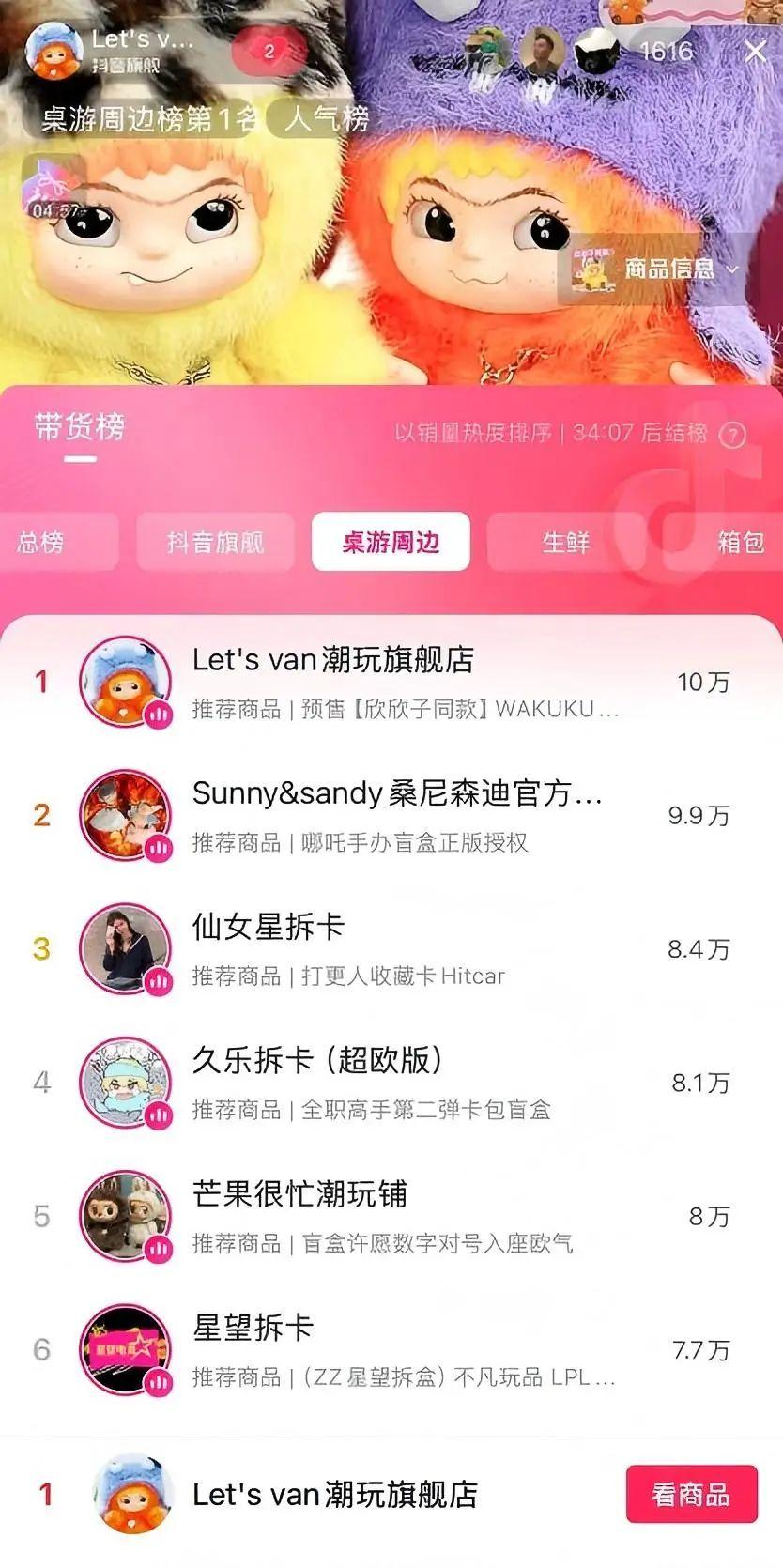Tap the red heart fan badge
Viewport: 783px width, 1568px height.
point(269,52)
